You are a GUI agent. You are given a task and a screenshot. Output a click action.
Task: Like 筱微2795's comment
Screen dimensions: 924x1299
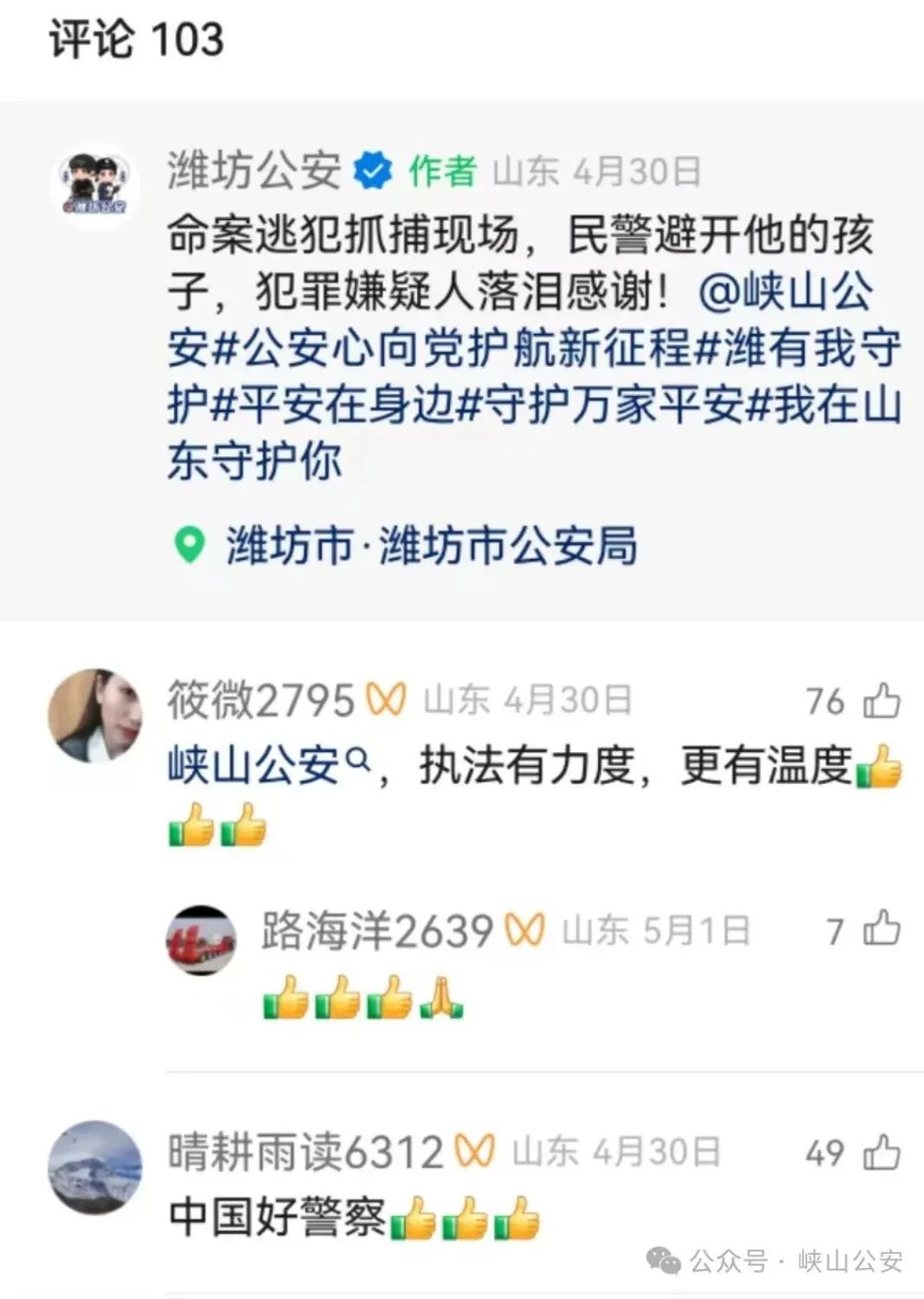tap(882, 701)
